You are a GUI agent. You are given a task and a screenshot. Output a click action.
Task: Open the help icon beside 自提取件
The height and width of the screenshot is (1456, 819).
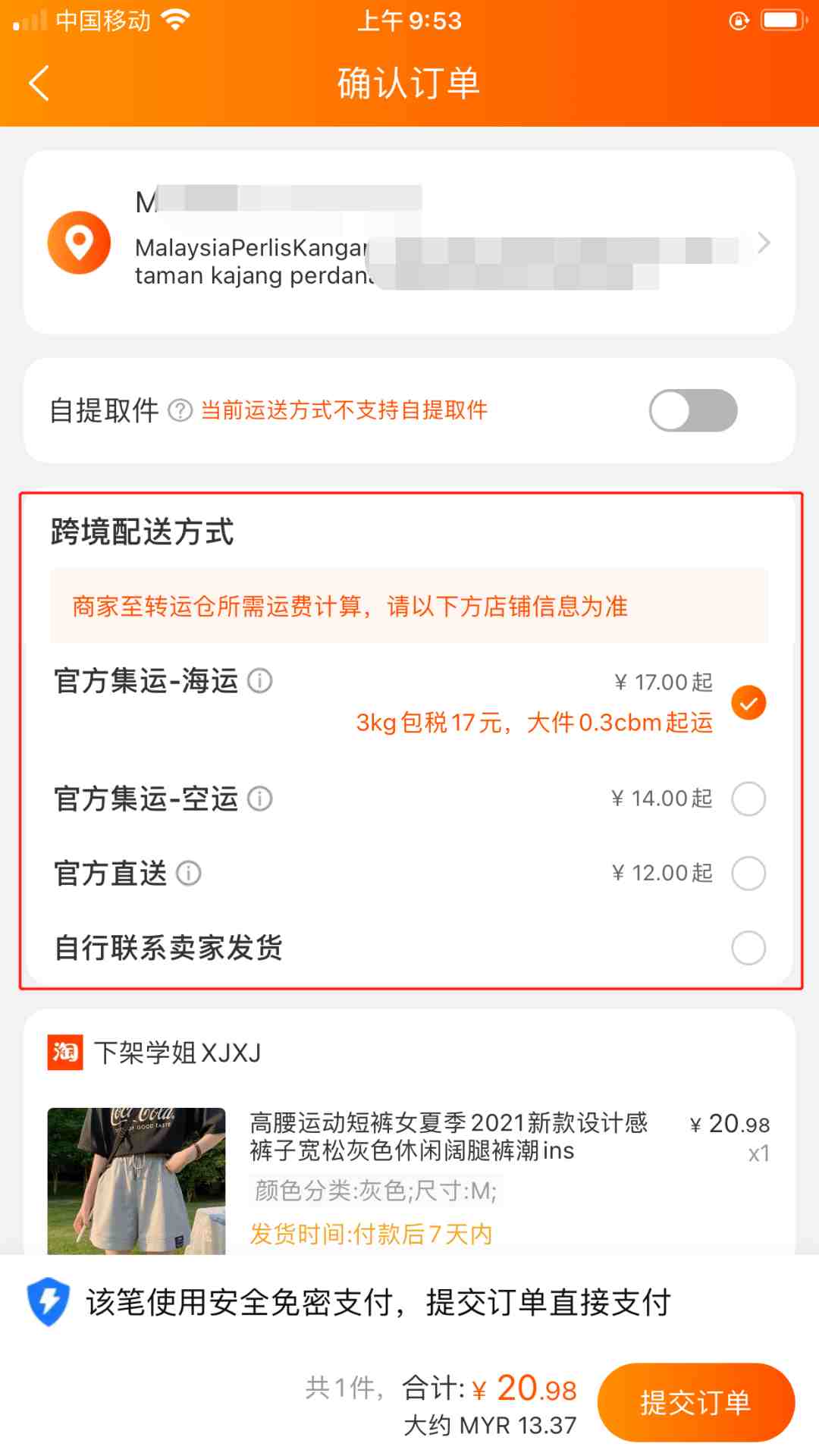pyautogui.click(x=180, y=410)
